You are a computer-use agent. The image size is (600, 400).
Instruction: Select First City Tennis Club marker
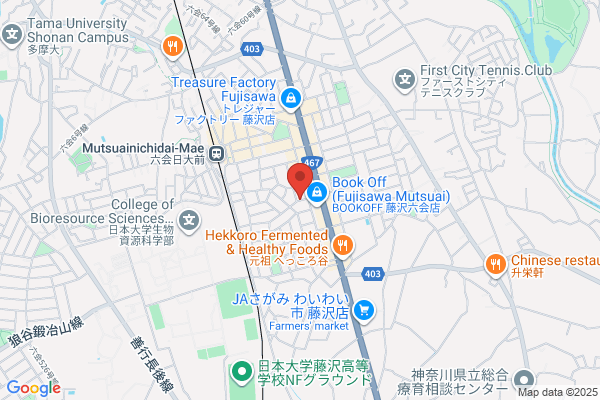point(404,81)
